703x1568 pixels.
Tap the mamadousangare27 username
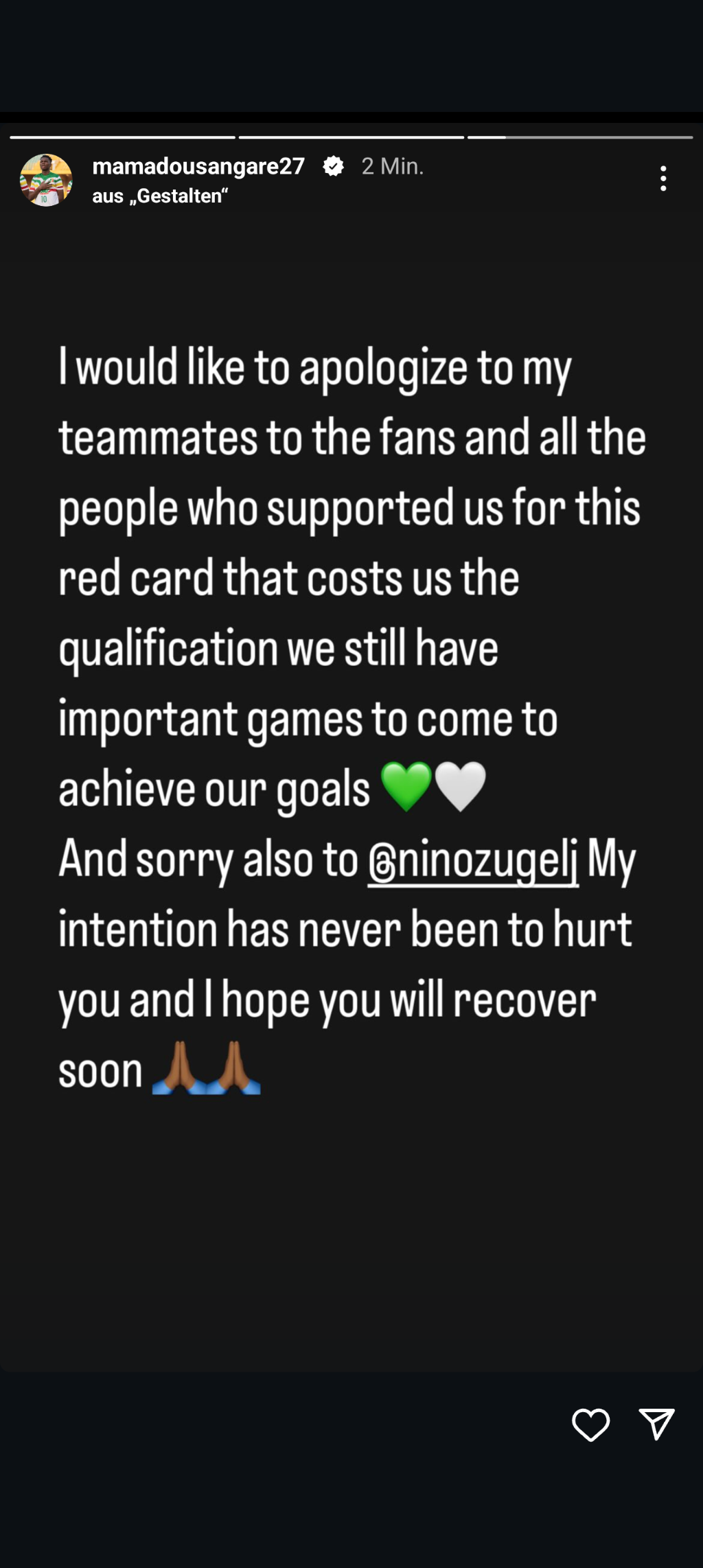[198, 166]
